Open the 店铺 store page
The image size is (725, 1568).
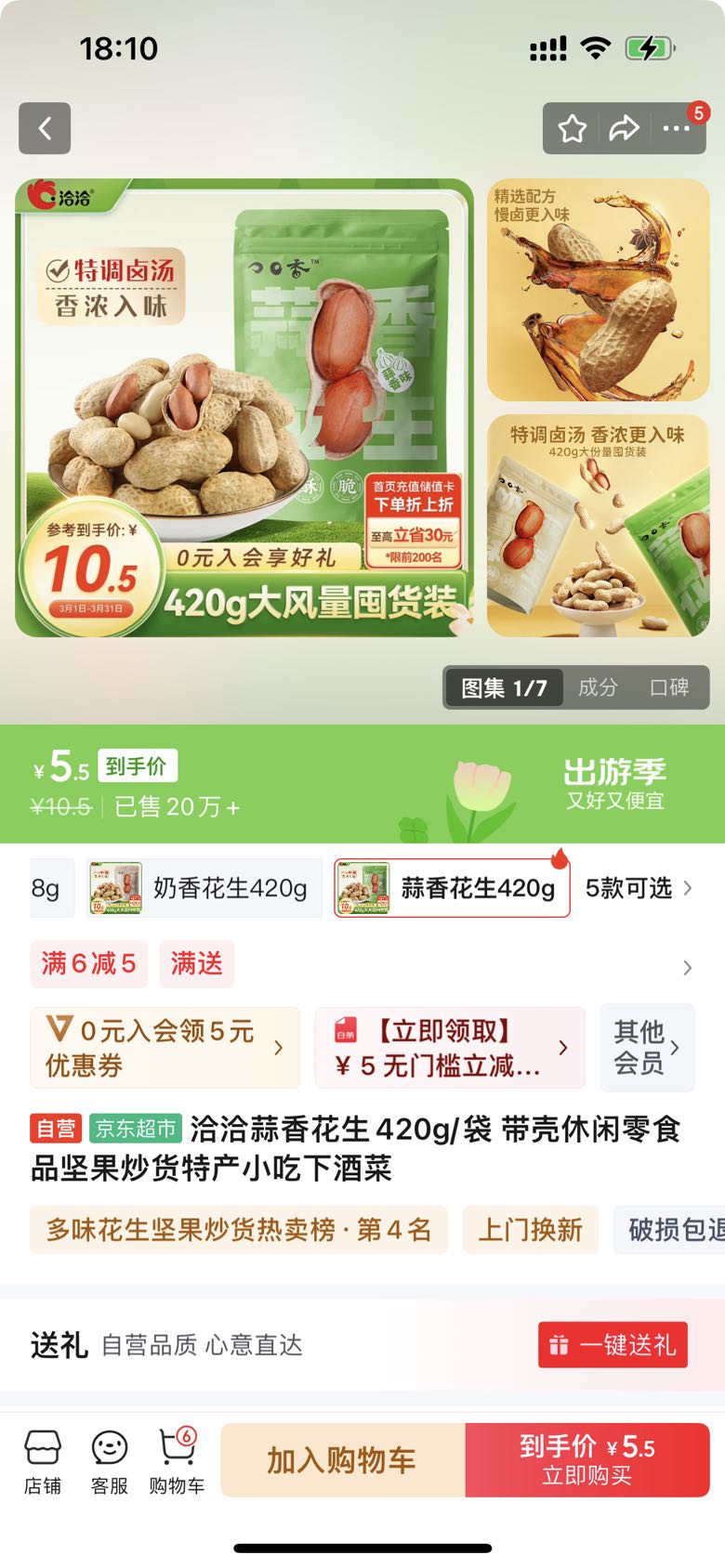pyautogui.click(x=43, y=1462)
